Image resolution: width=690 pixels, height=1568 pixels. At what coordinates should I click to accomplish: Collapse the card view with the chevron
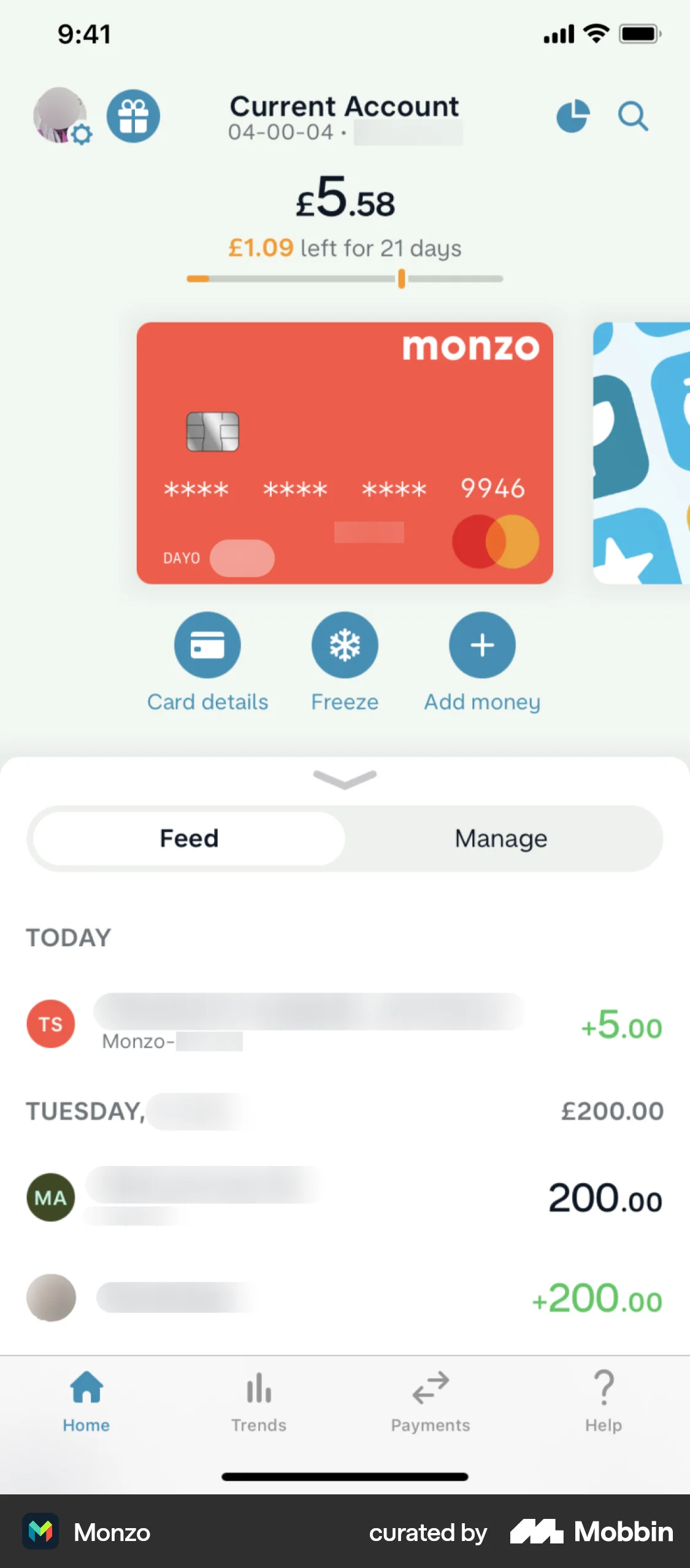pos(345,779)
